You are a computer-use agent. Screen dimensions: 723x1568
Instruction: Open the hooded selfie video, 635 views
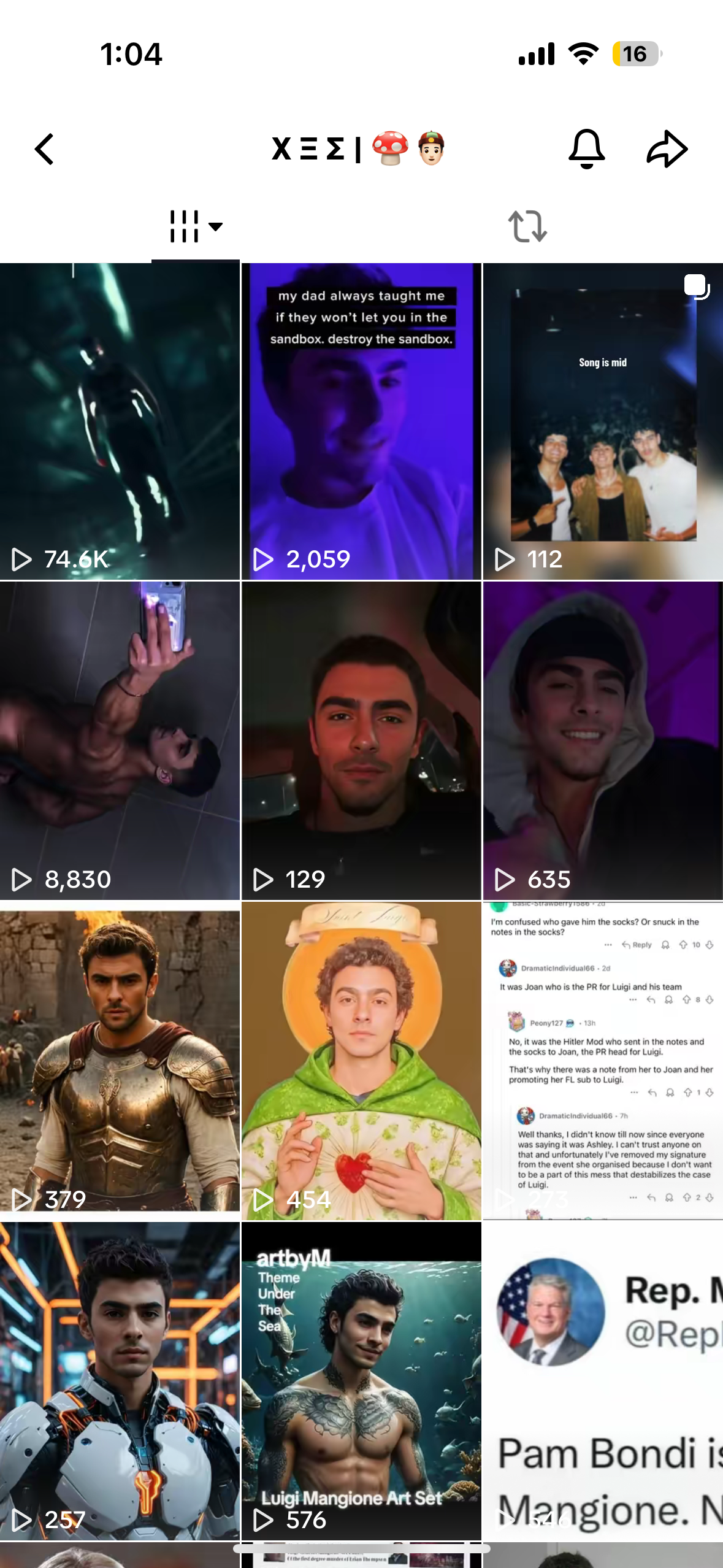[x=603, y=740]
